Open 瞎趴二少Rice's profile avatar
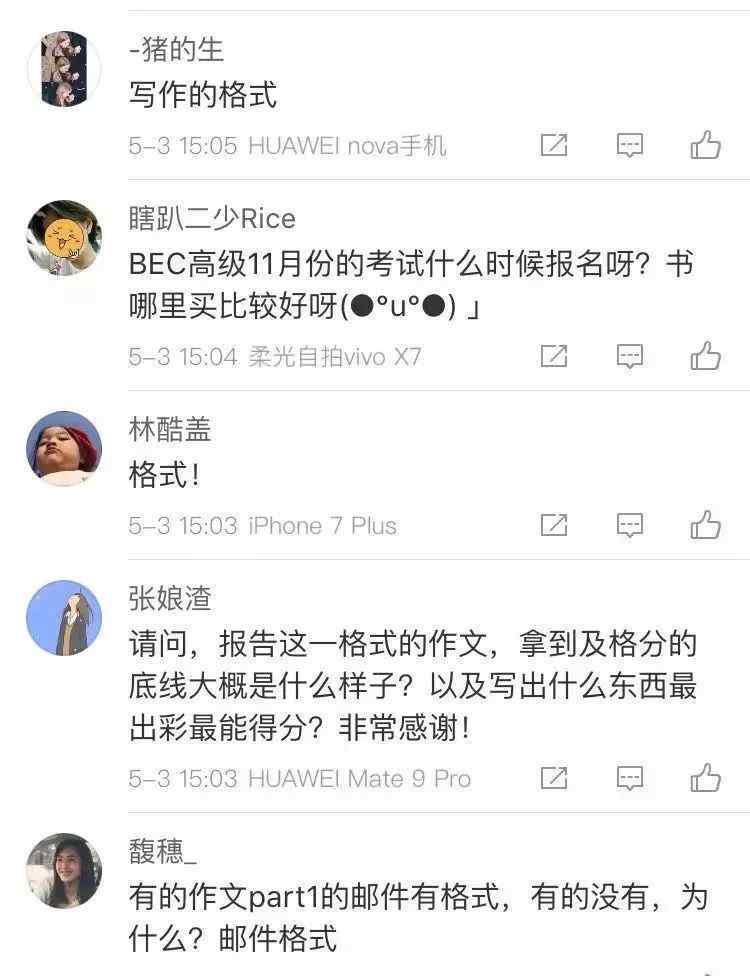The height and width of the screenshot is (976, 750). pos(64,238)
